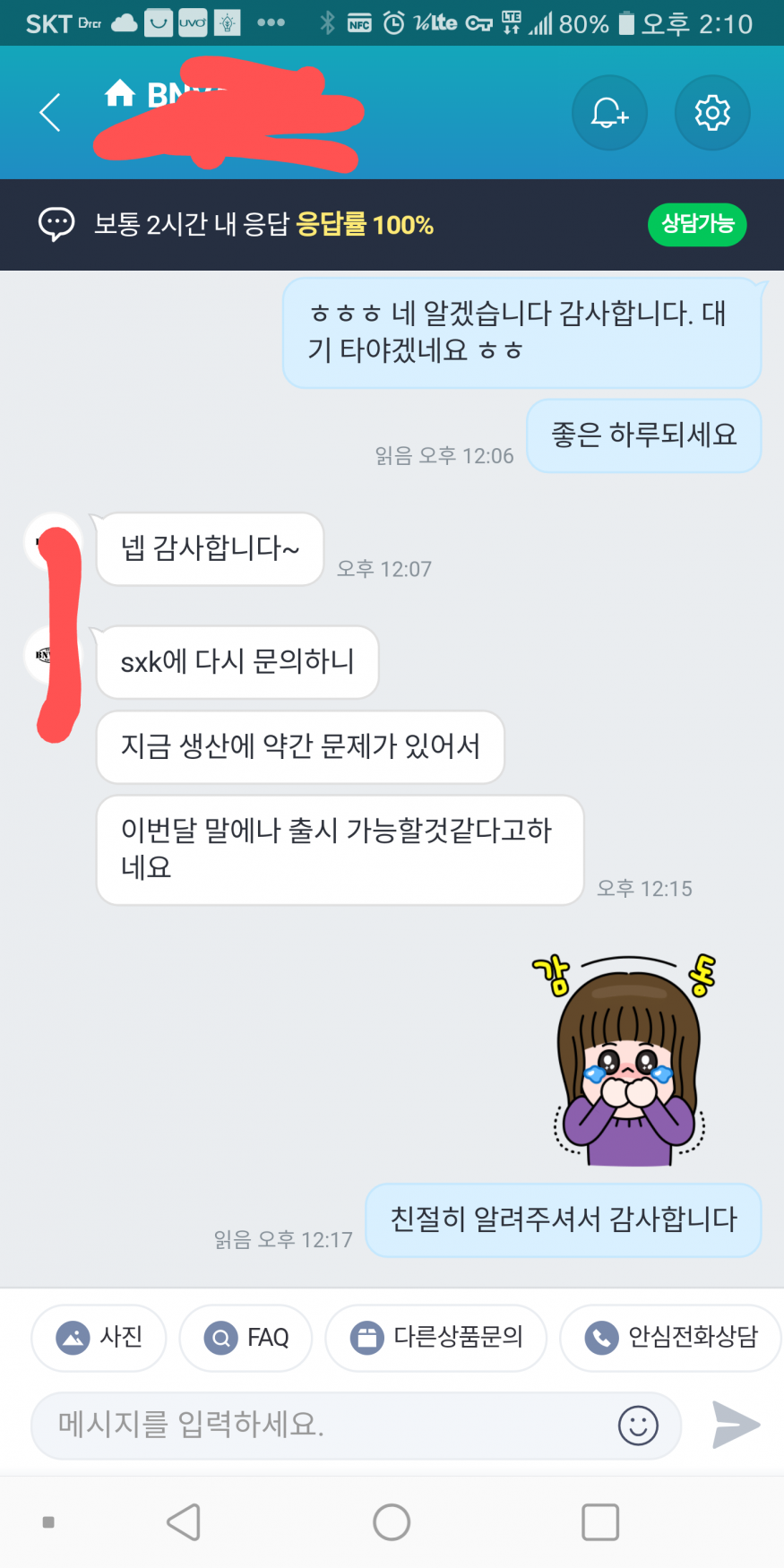
Task: Open the FAQ chip
Action: [x=246, y=1338]
